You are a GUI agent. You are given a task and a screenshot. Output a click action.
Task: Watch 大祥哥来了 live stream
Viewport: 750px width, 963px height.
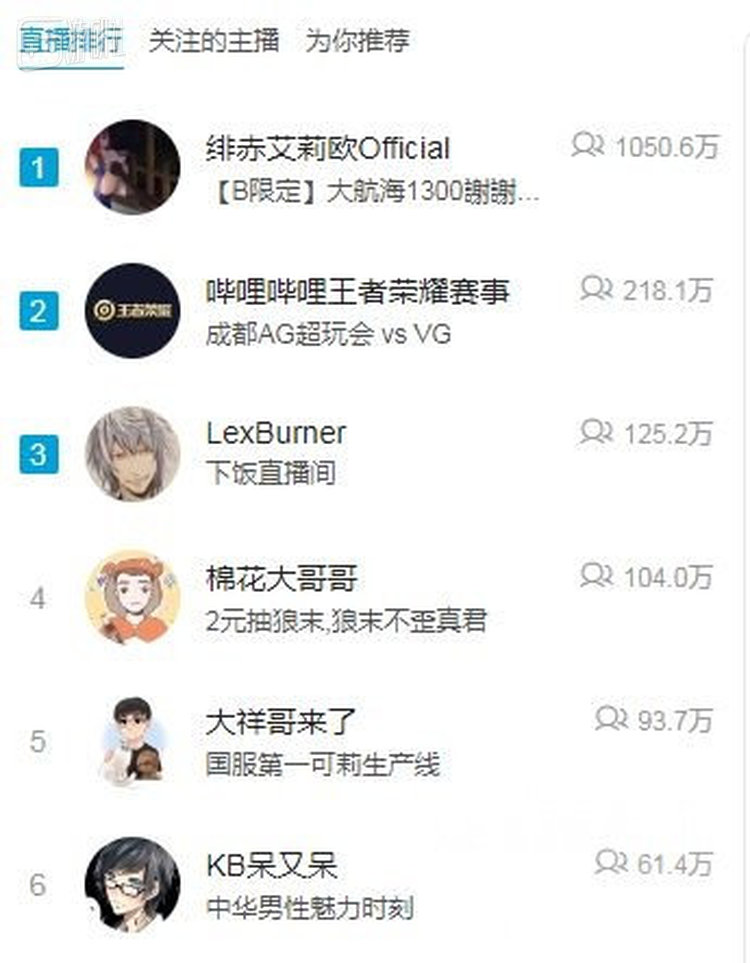pos(281,722)
